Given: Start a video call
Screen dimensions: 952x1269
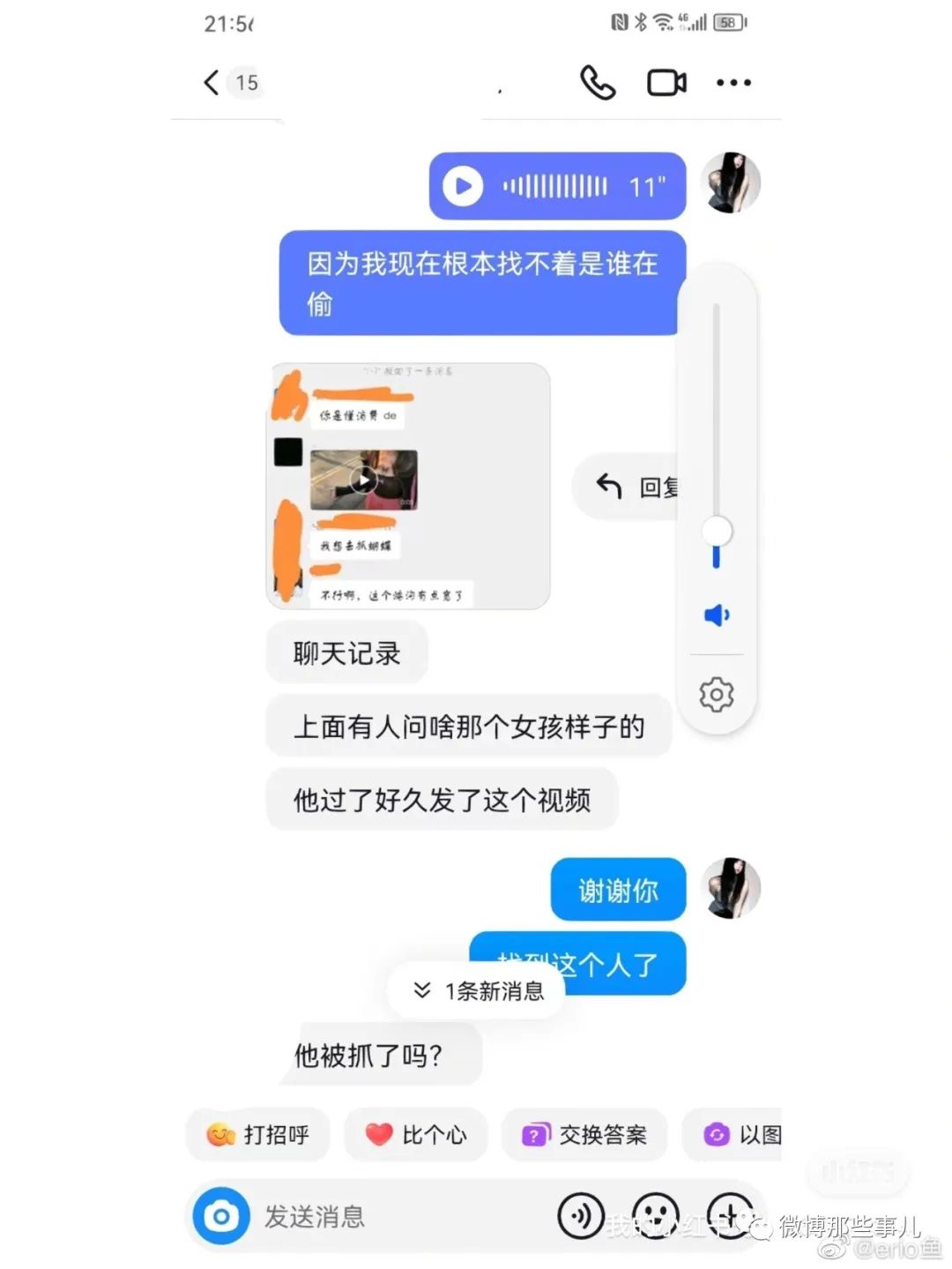Looking at the screenshot, I should 666,83.
